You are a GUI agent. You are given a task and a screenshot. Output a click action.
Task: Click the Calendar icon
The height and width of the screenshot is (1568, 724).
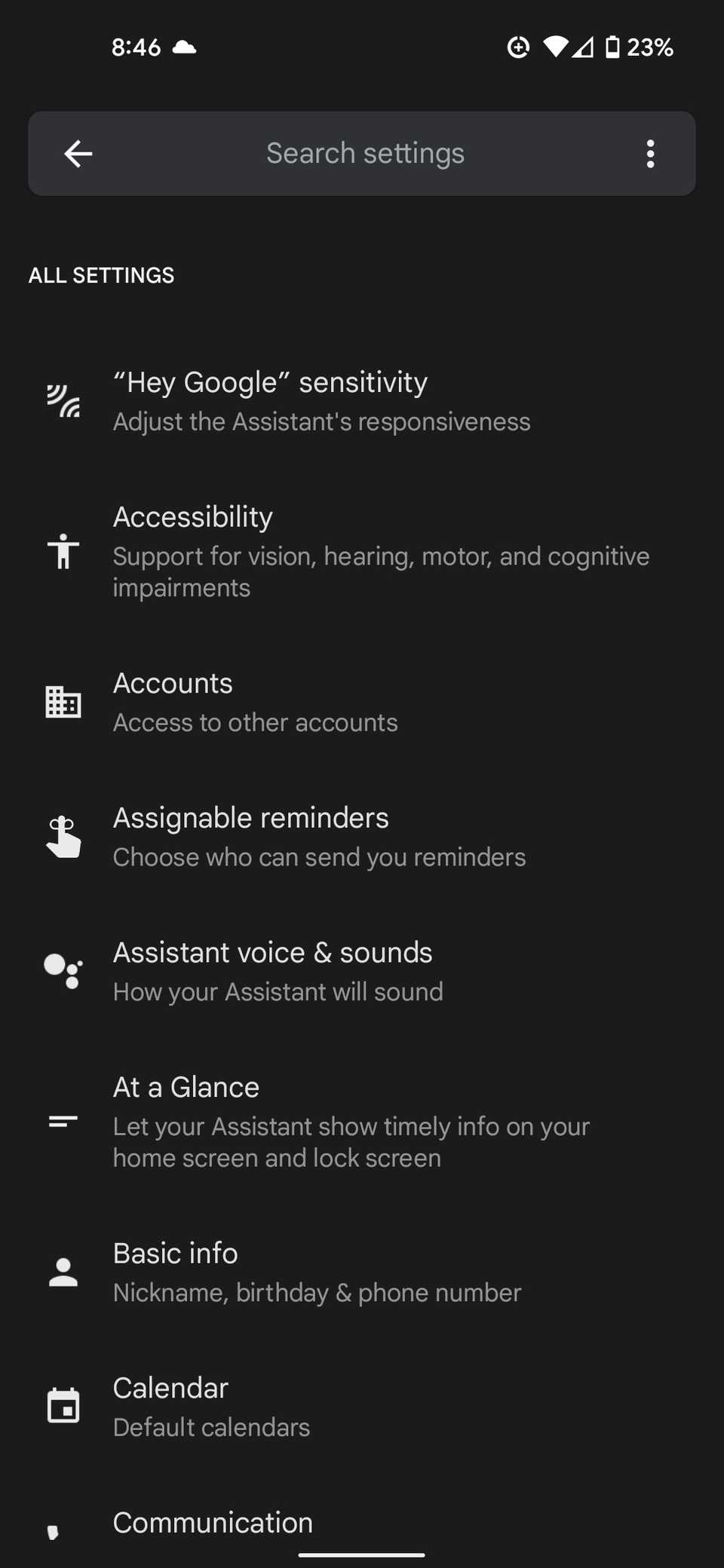pos(63,1405)
